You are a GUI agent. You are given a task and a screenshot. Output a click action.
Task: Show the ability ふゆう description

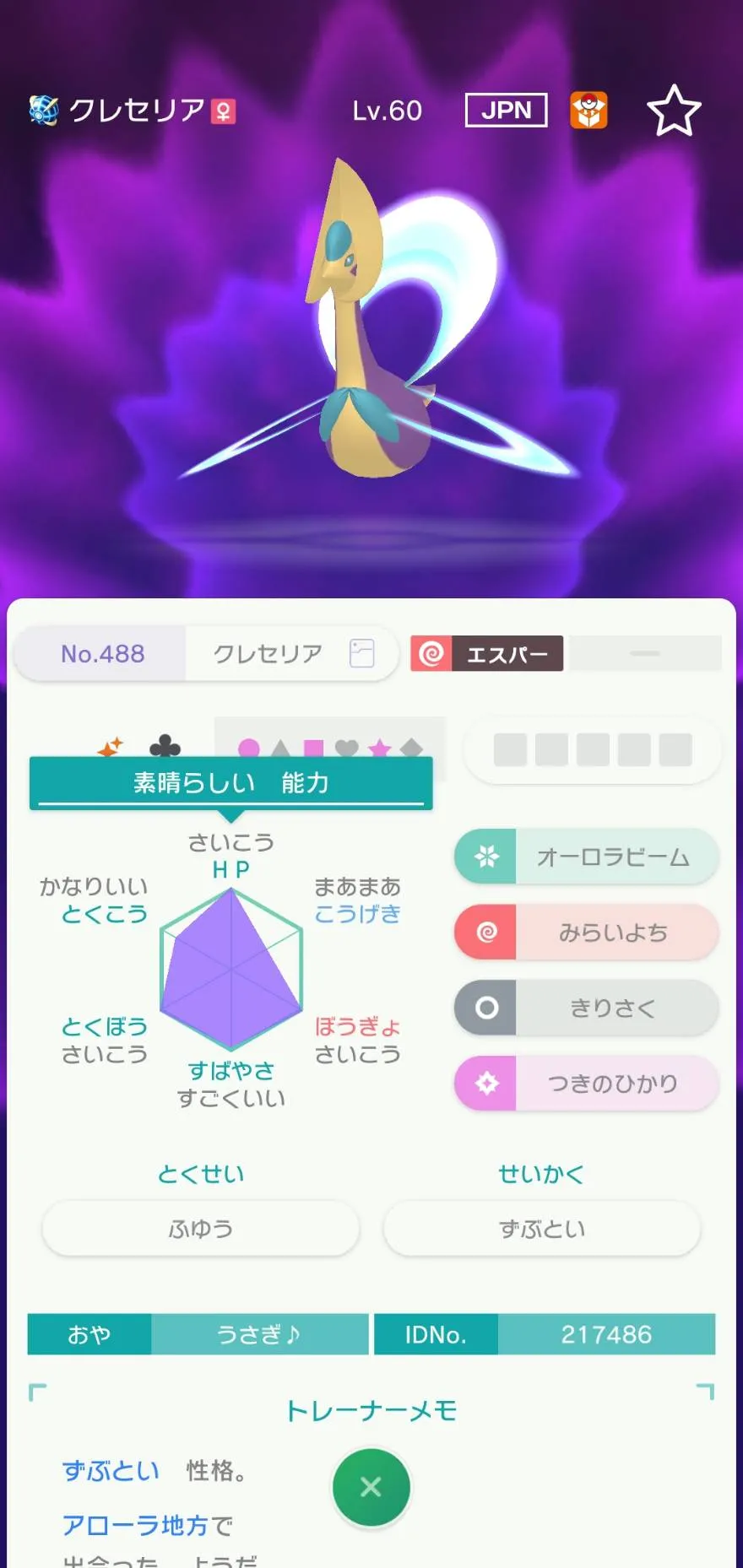(x=201, y=1229)
